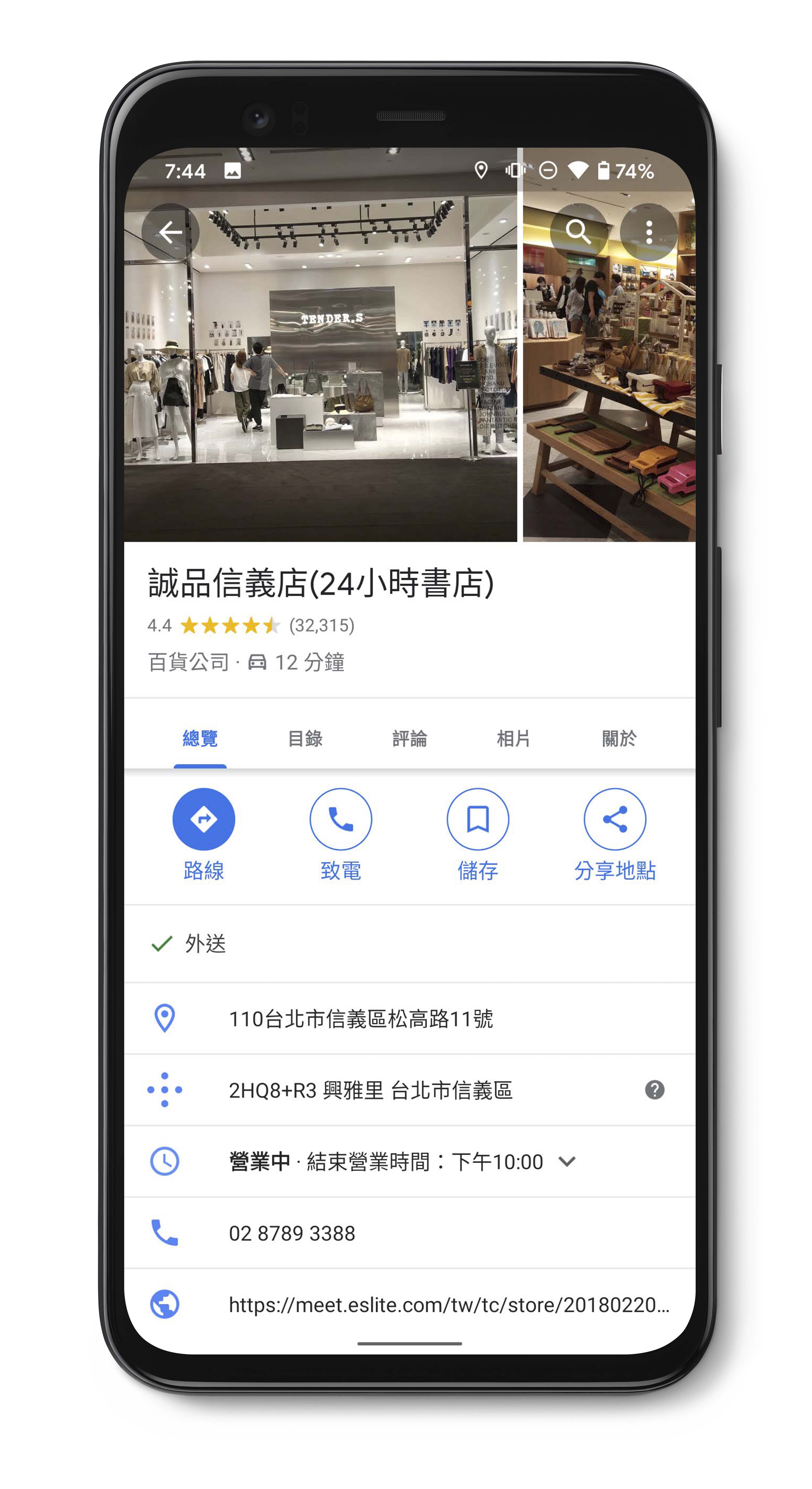Switch to the 總覽 tab
This screenshot has width=812, height=1489.
[200, 738]
